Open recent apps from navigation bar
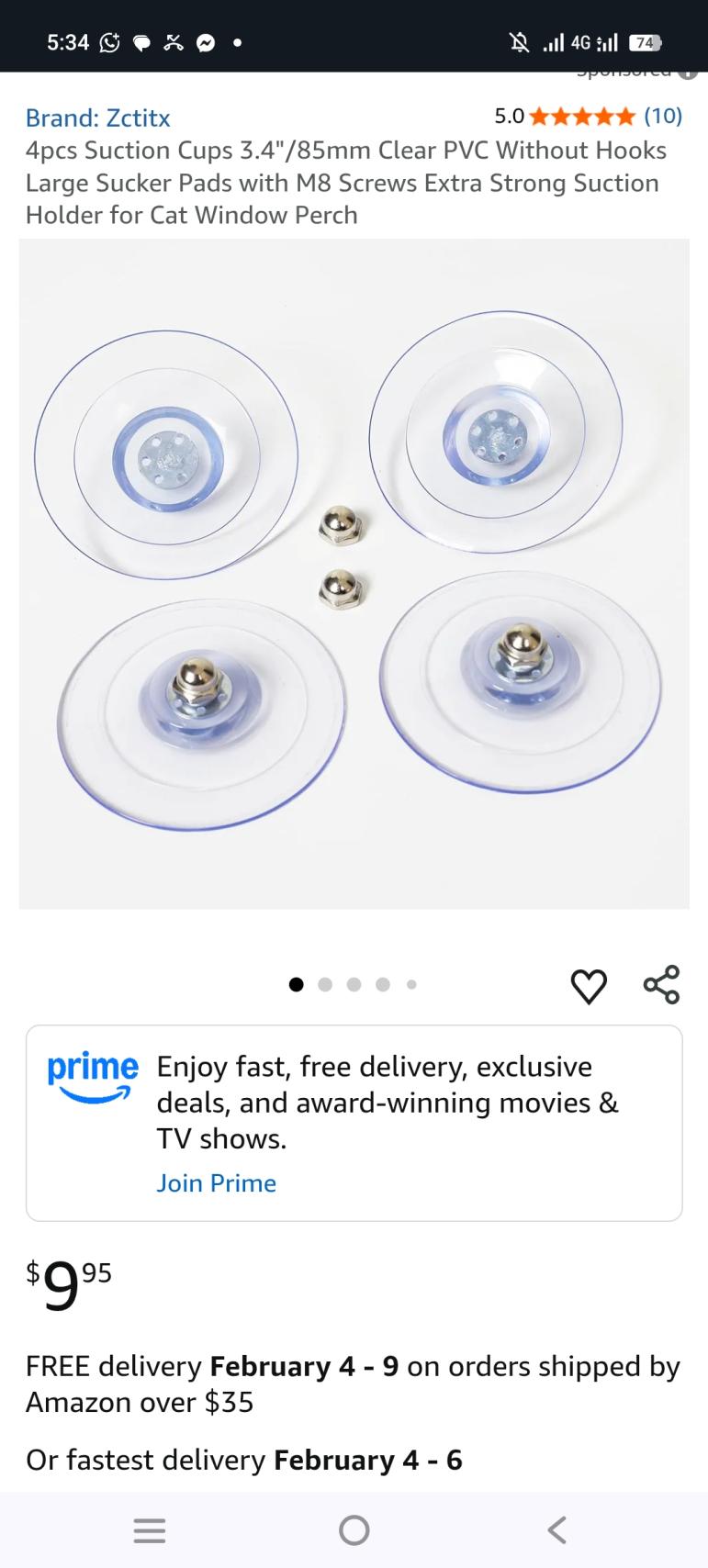Screen dimensions: 708x1568 point(150,1529)
